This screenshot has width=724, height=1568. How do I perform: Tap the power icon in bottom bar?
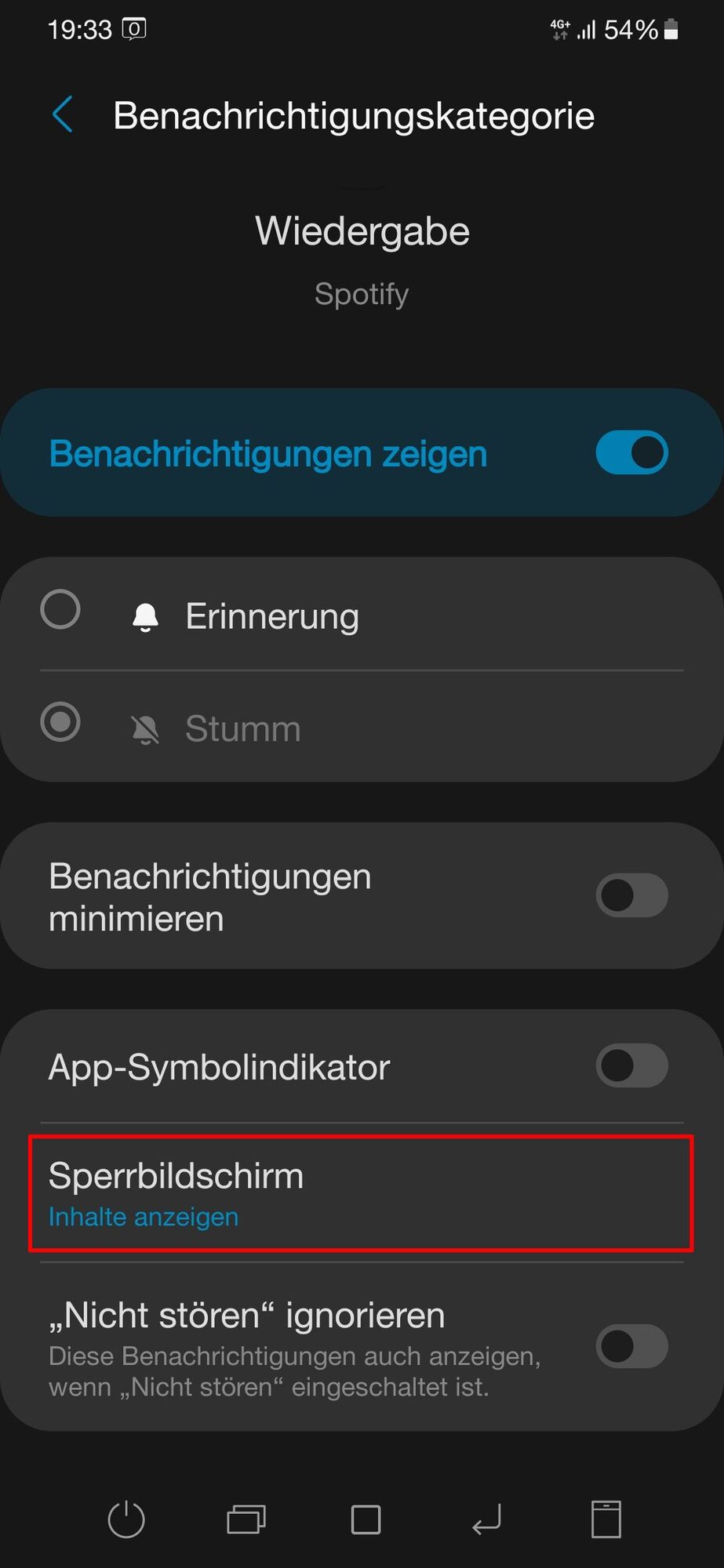point(126,1519)
